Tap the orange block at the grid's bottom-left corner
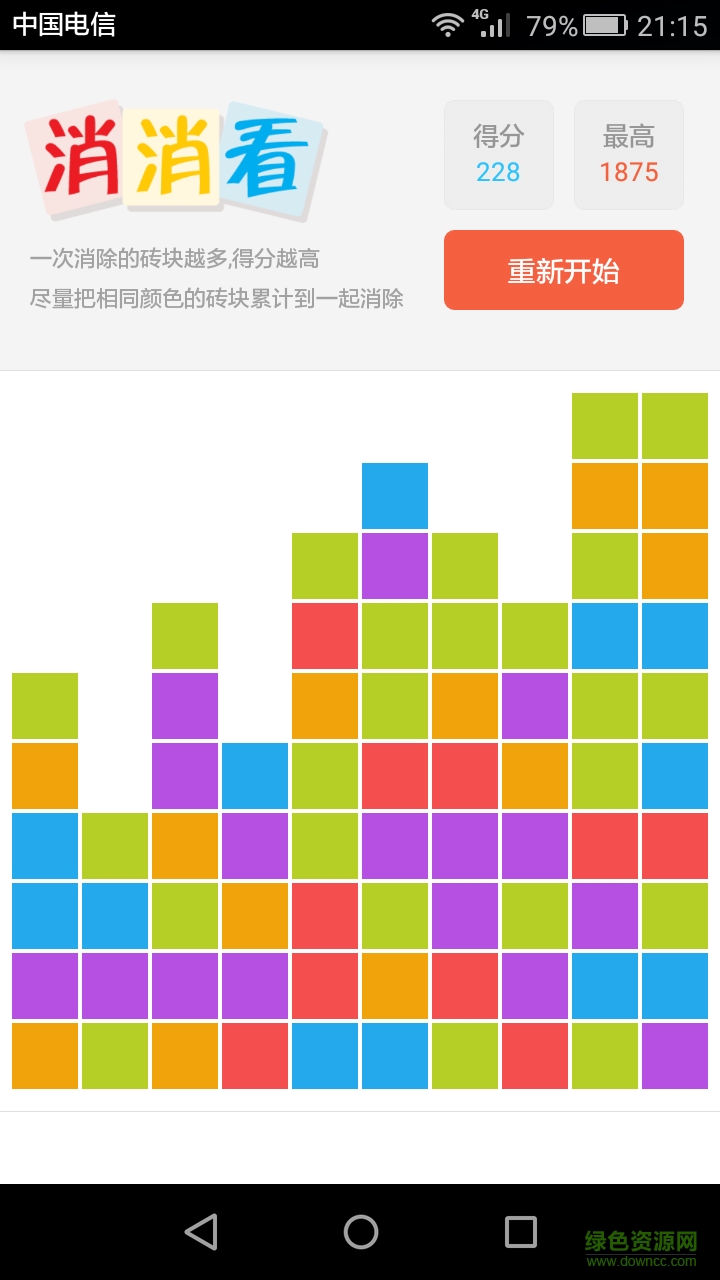This screenshot has height=1280, width=720. [45, 1056]
